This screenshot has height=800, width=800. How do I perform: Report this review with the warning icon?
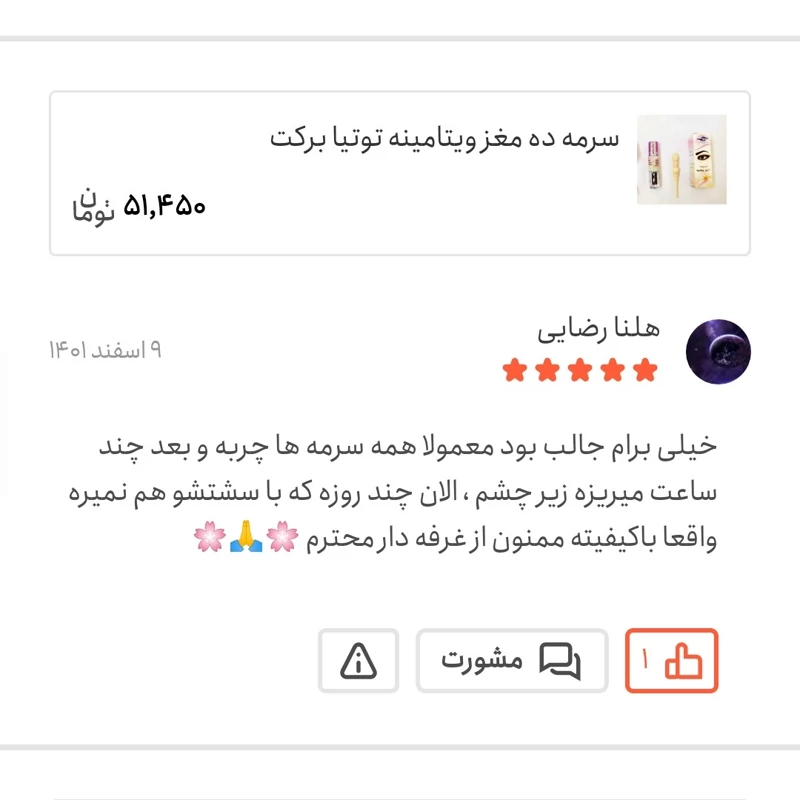pyautogui.click(x=358, y=661)
